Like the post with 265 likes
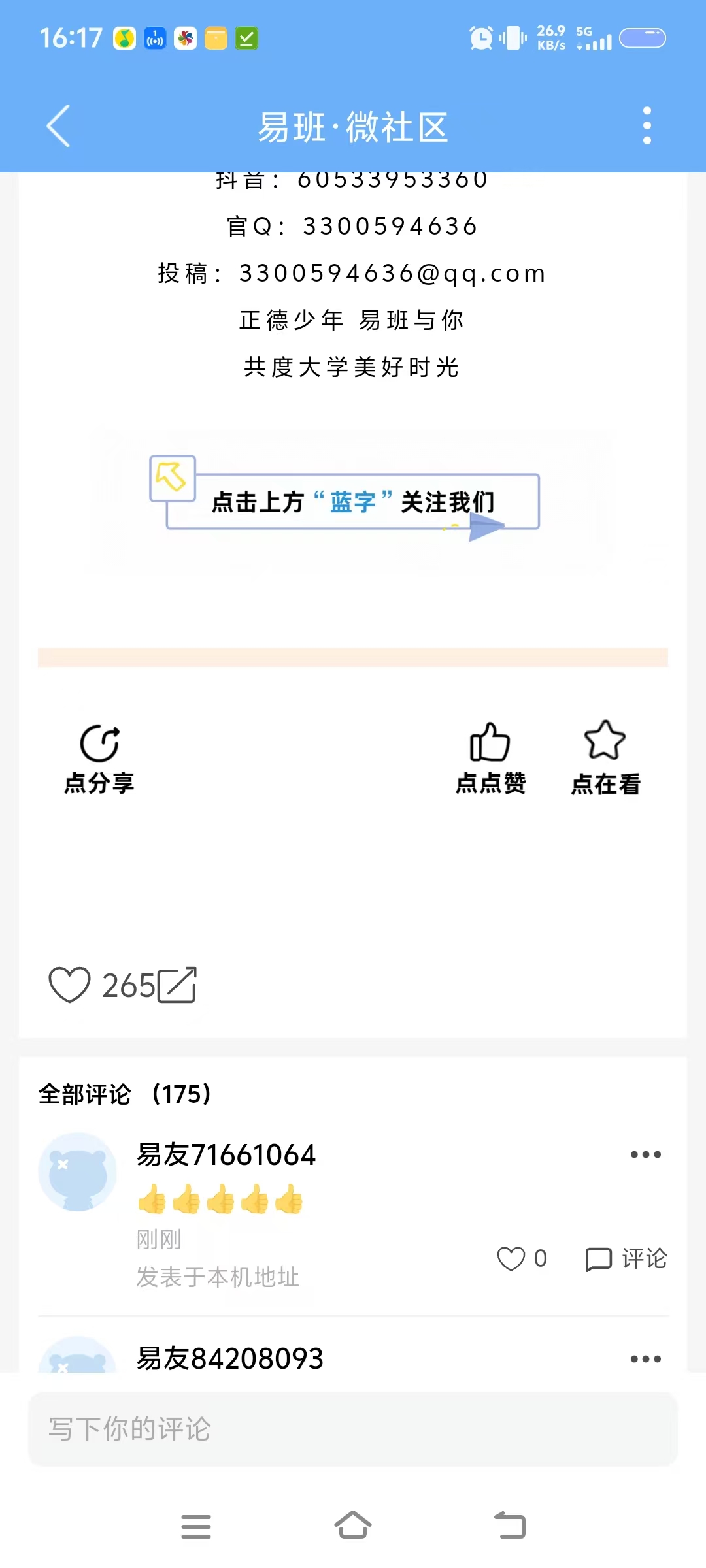This screenshot has height=1568, width=706. [x=69, y=985]
